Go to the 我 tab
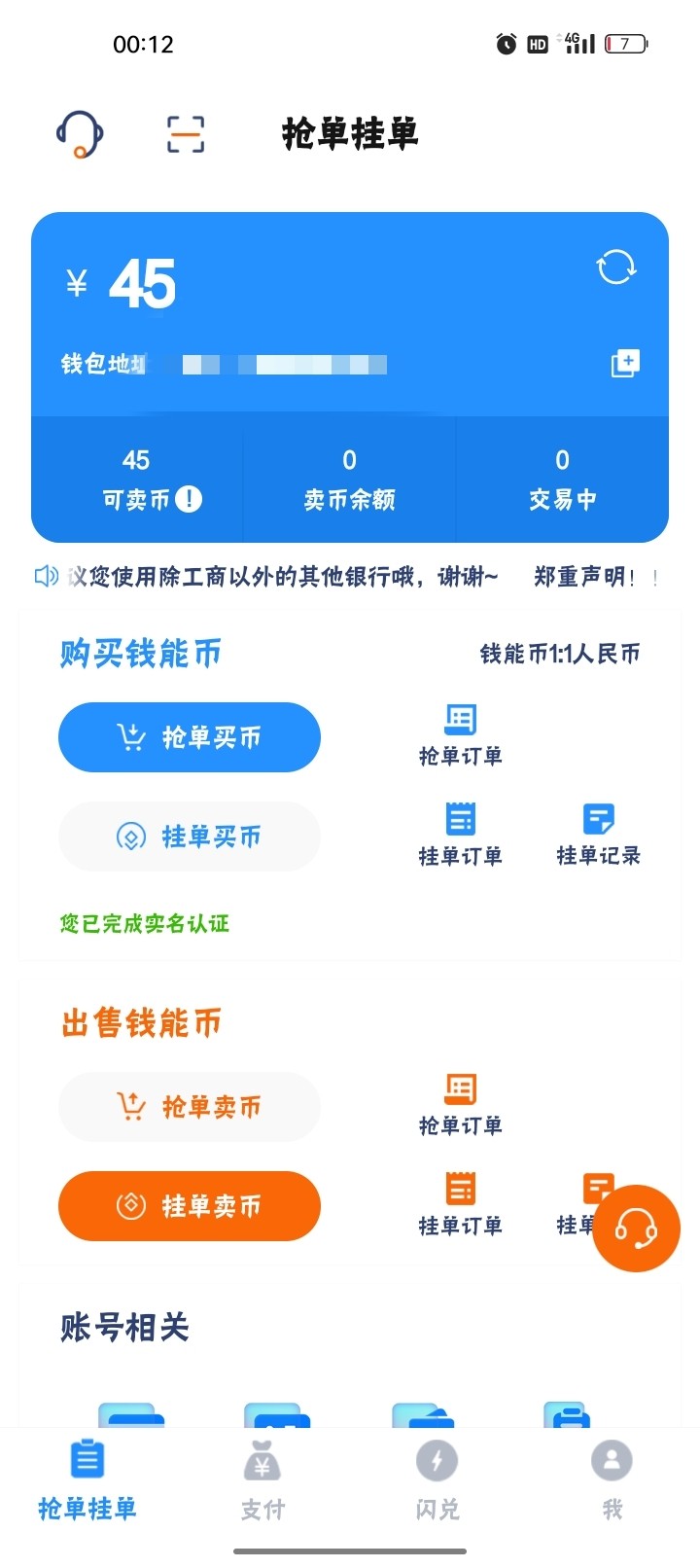Screen dimensions: 700x1568 pyautogui.click(x=612, y=1480)
